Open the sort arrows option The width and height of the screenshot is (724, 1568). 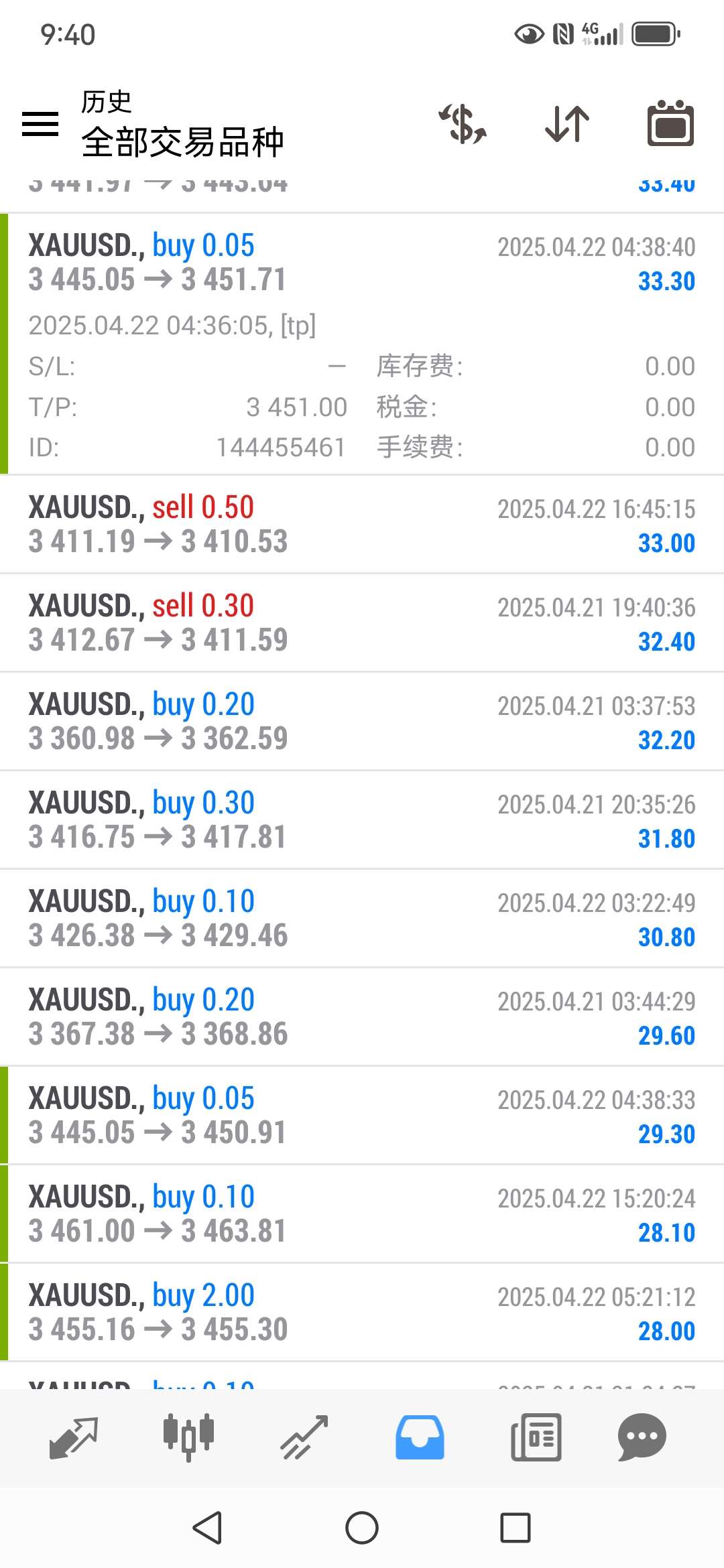tap(567, 124)
